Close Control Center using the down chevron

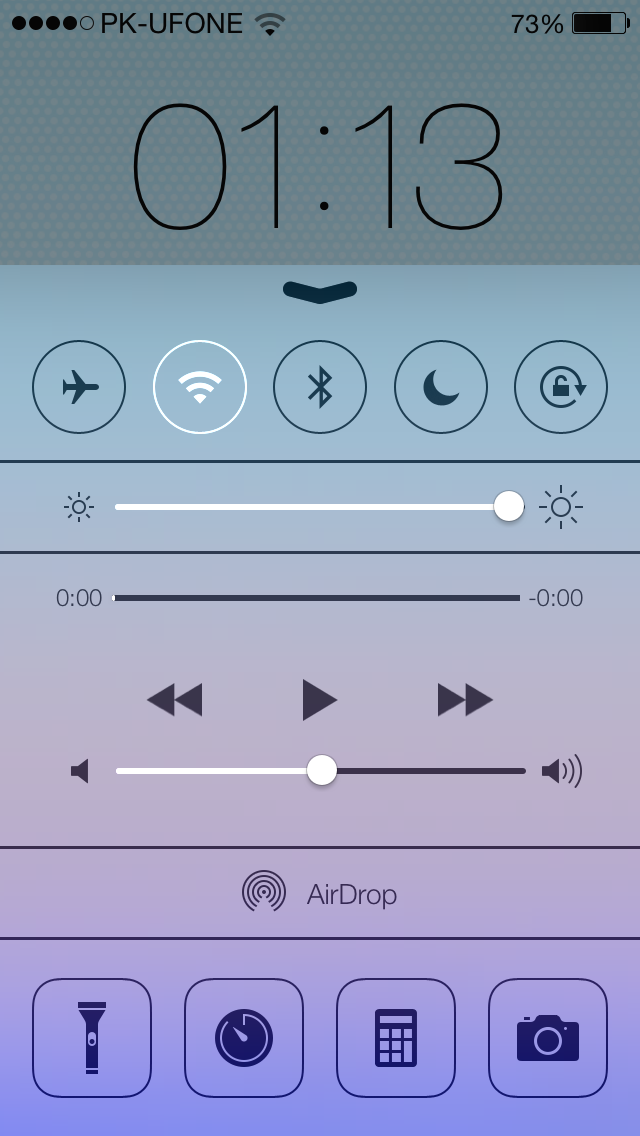320,291
